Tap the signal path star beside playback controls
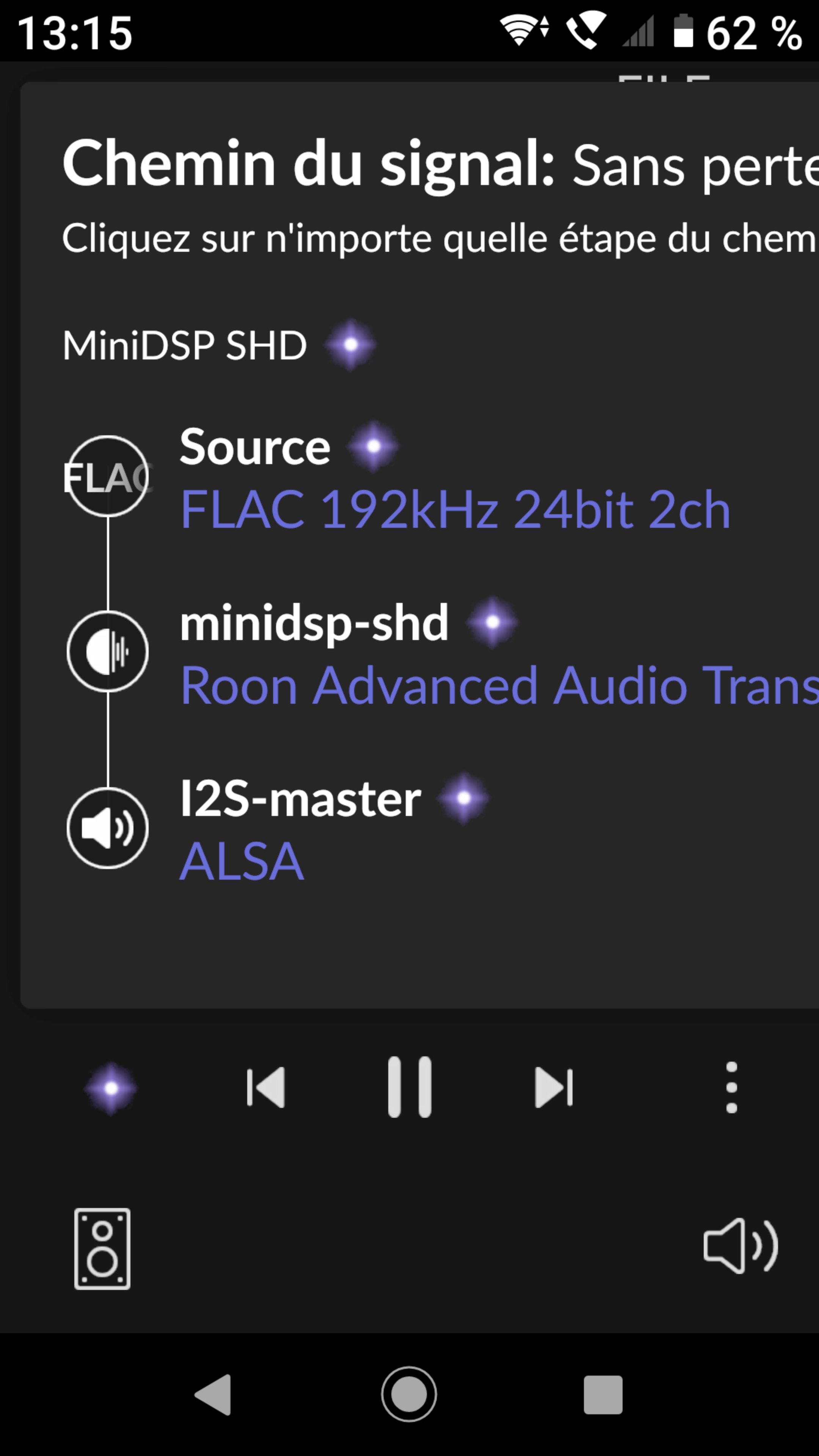819x1456 pixels. point(111,1088)
